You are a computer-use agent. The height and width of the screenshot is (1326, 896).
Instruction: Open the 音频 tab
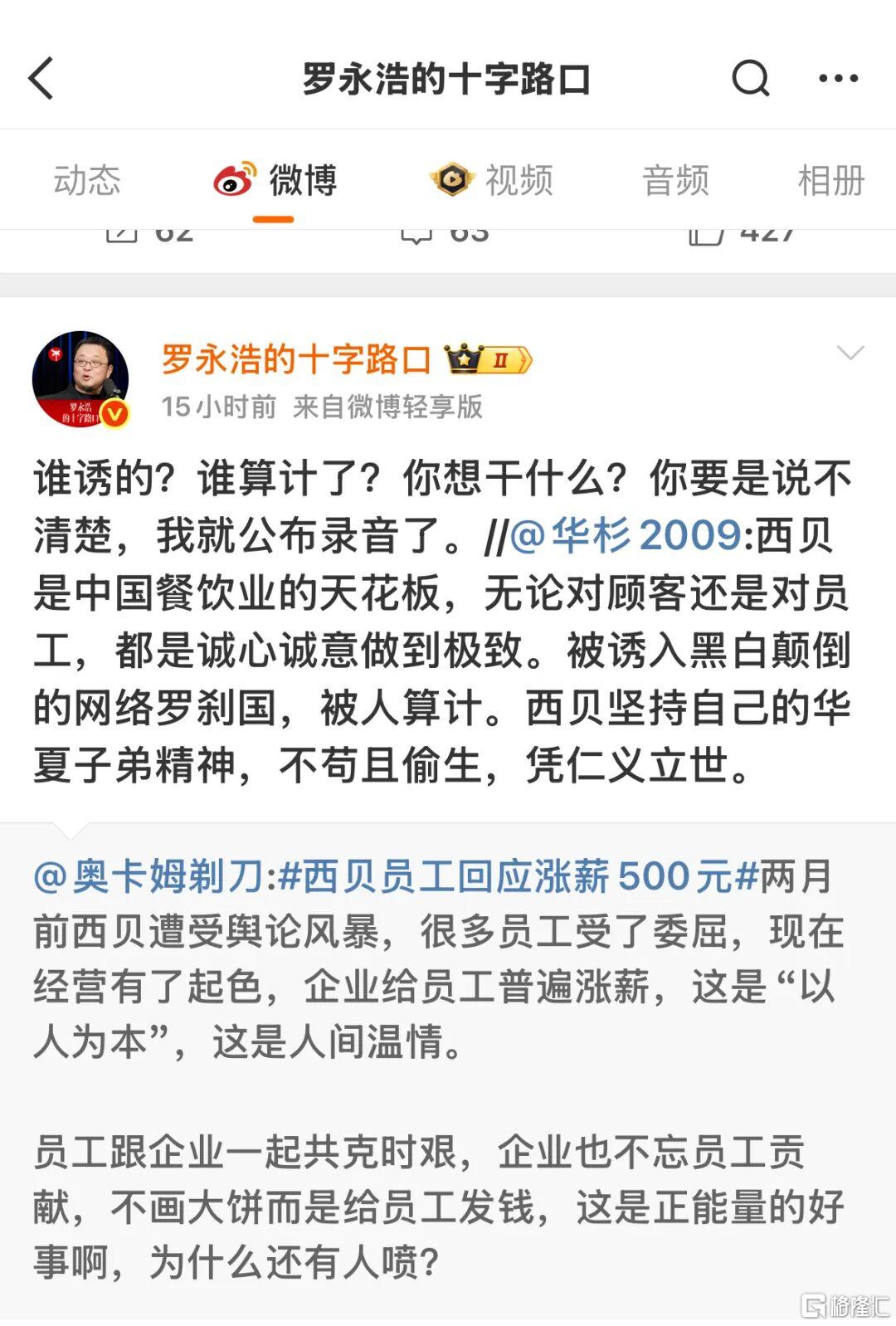click(x=675, y=180)
